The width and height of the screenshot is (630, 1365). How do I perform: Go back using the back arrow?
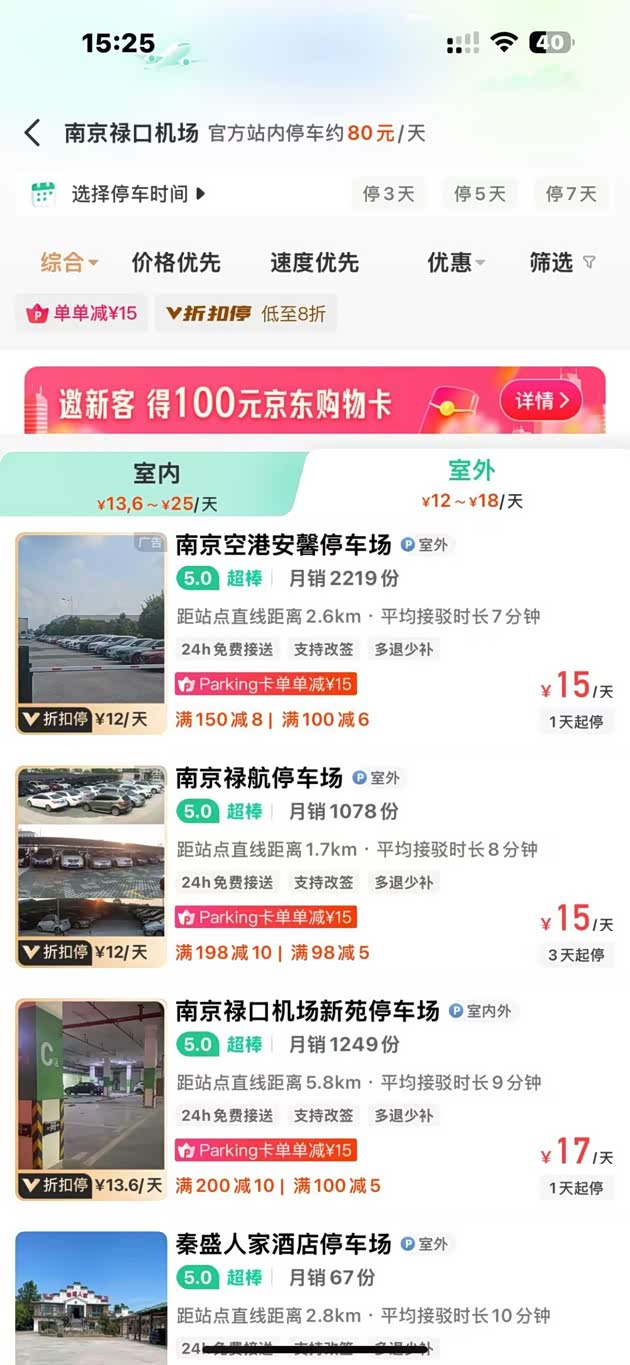pos(33,133)
